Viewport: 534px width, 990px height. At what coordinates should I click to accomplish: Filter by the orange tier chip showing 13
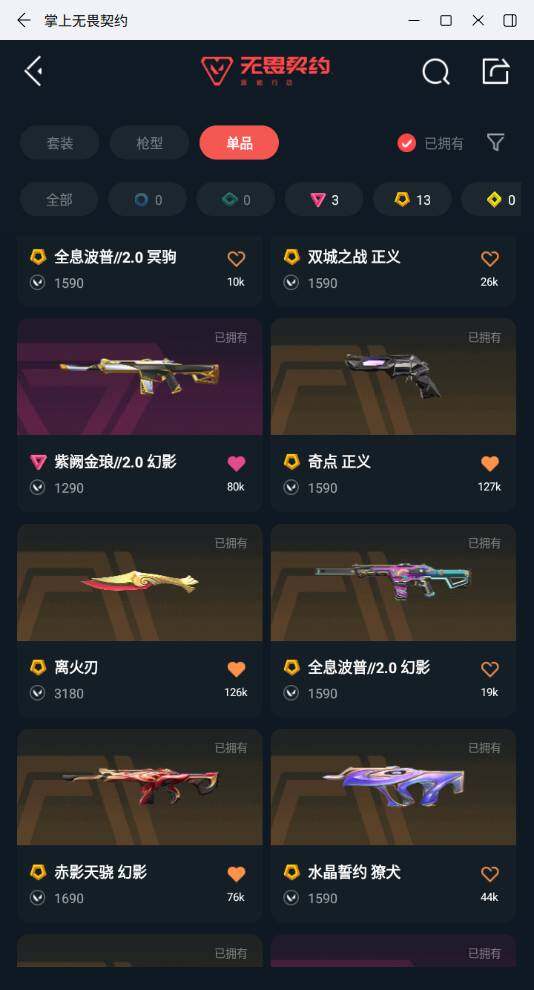[x=412, y=200]
